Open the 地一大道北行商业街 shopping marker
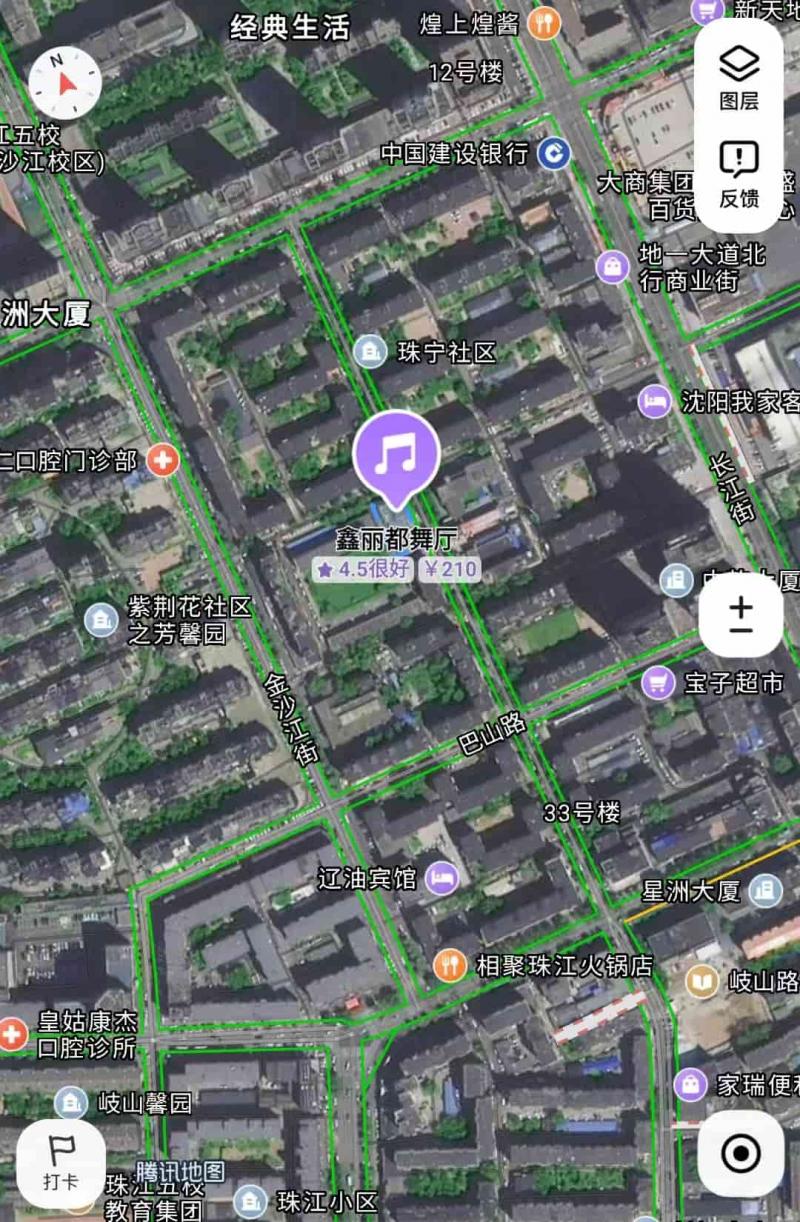This screenshot has height=1222, width=800. (x=612, y=266)
